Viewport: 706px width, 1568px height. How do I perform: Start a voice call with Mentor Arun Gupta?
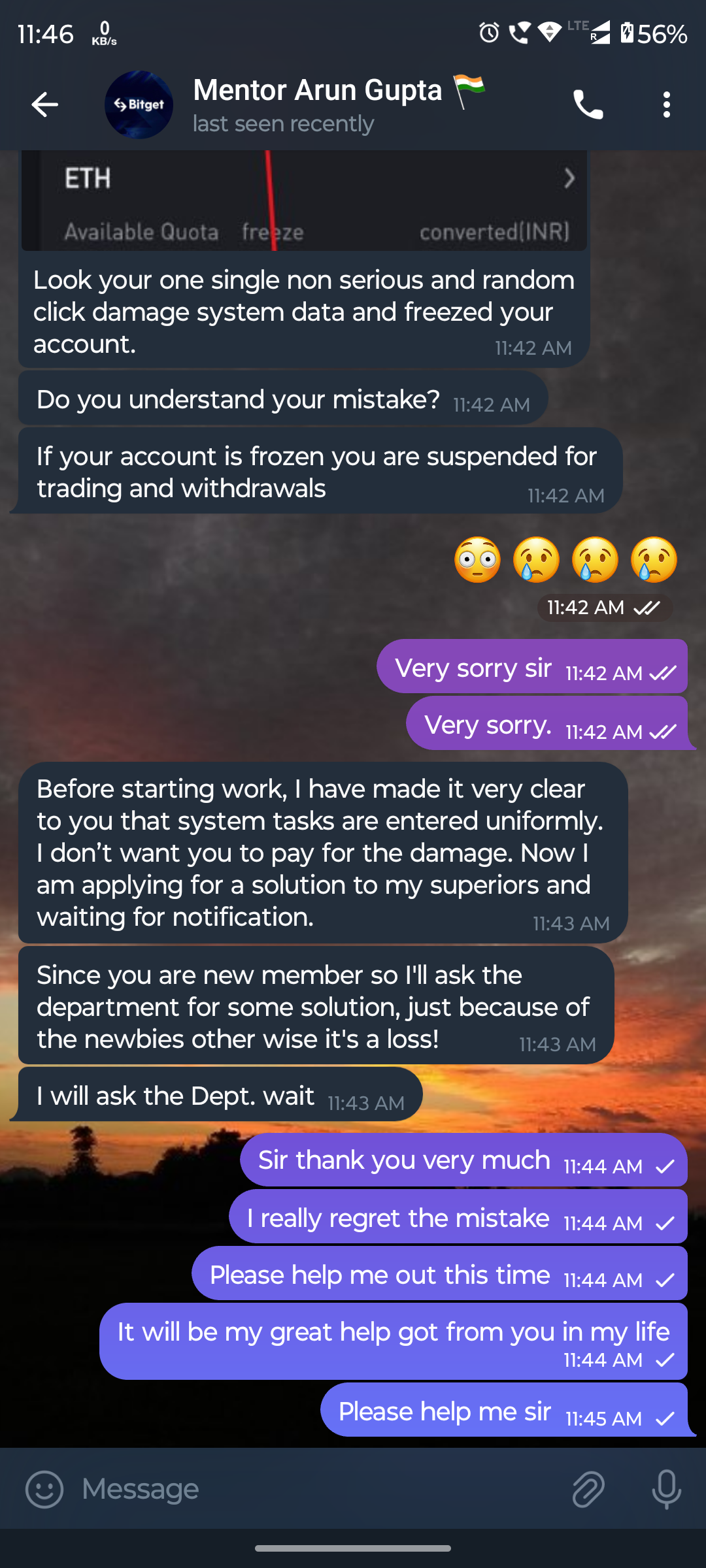click(x=588, y=105)
